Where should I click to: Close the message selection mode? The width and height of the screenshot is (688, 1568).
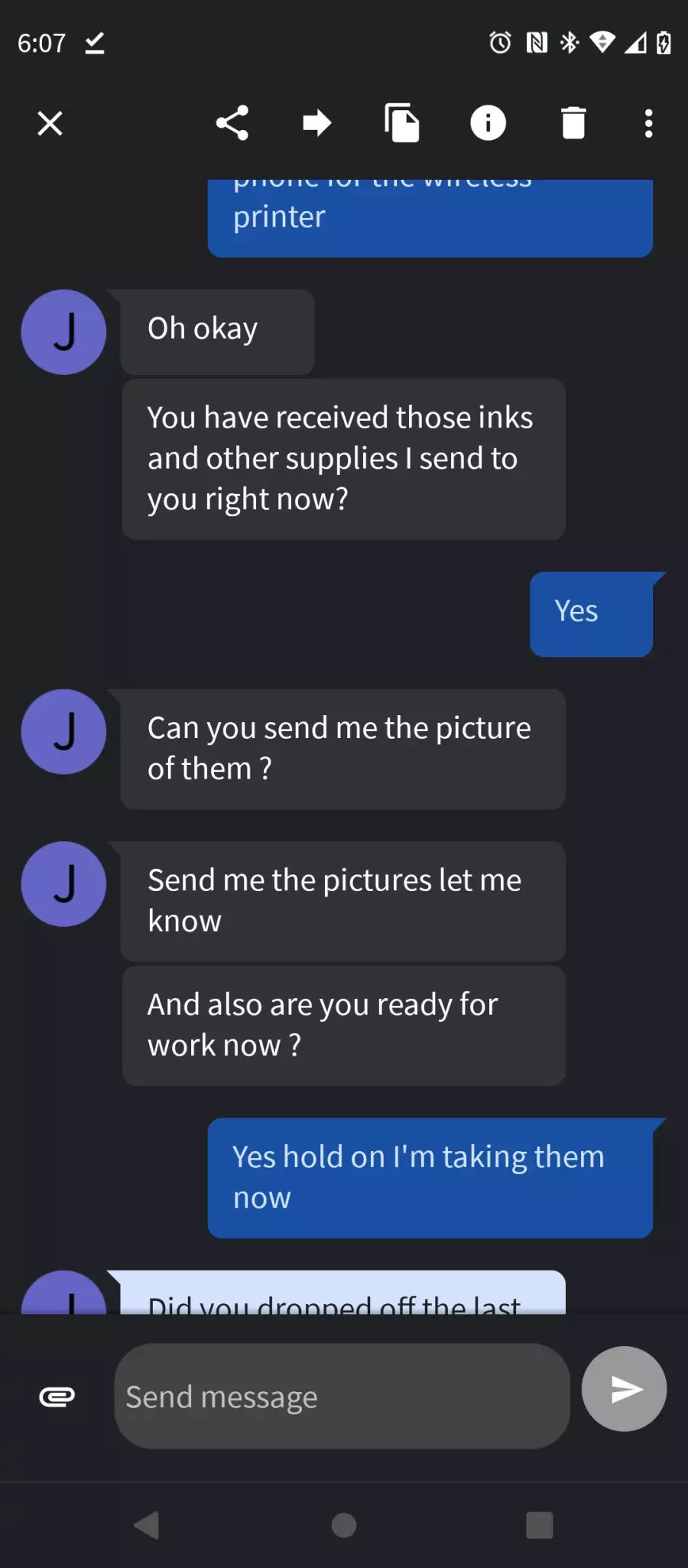(x=50, y=123)
